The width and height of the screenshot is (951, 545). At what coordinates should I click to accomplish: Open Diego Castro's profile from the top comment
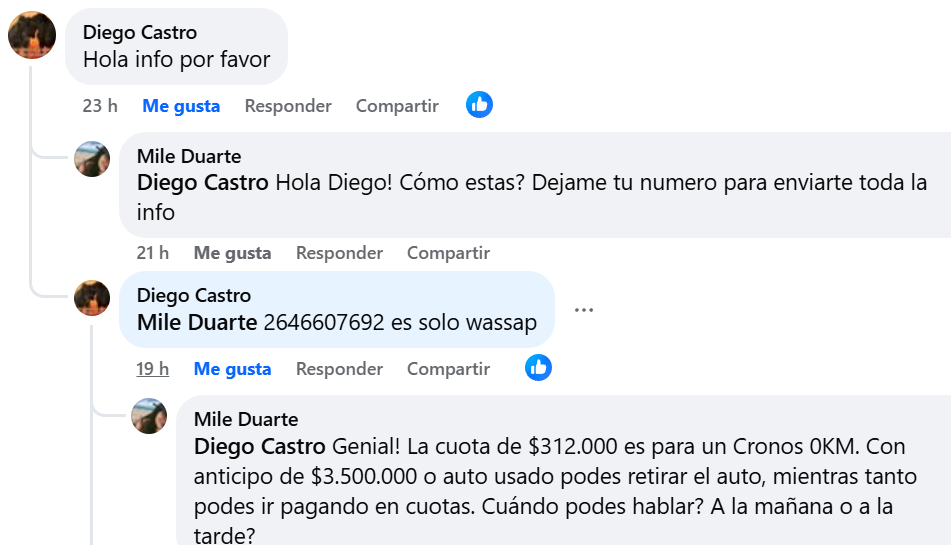click(x=140, y=33)
